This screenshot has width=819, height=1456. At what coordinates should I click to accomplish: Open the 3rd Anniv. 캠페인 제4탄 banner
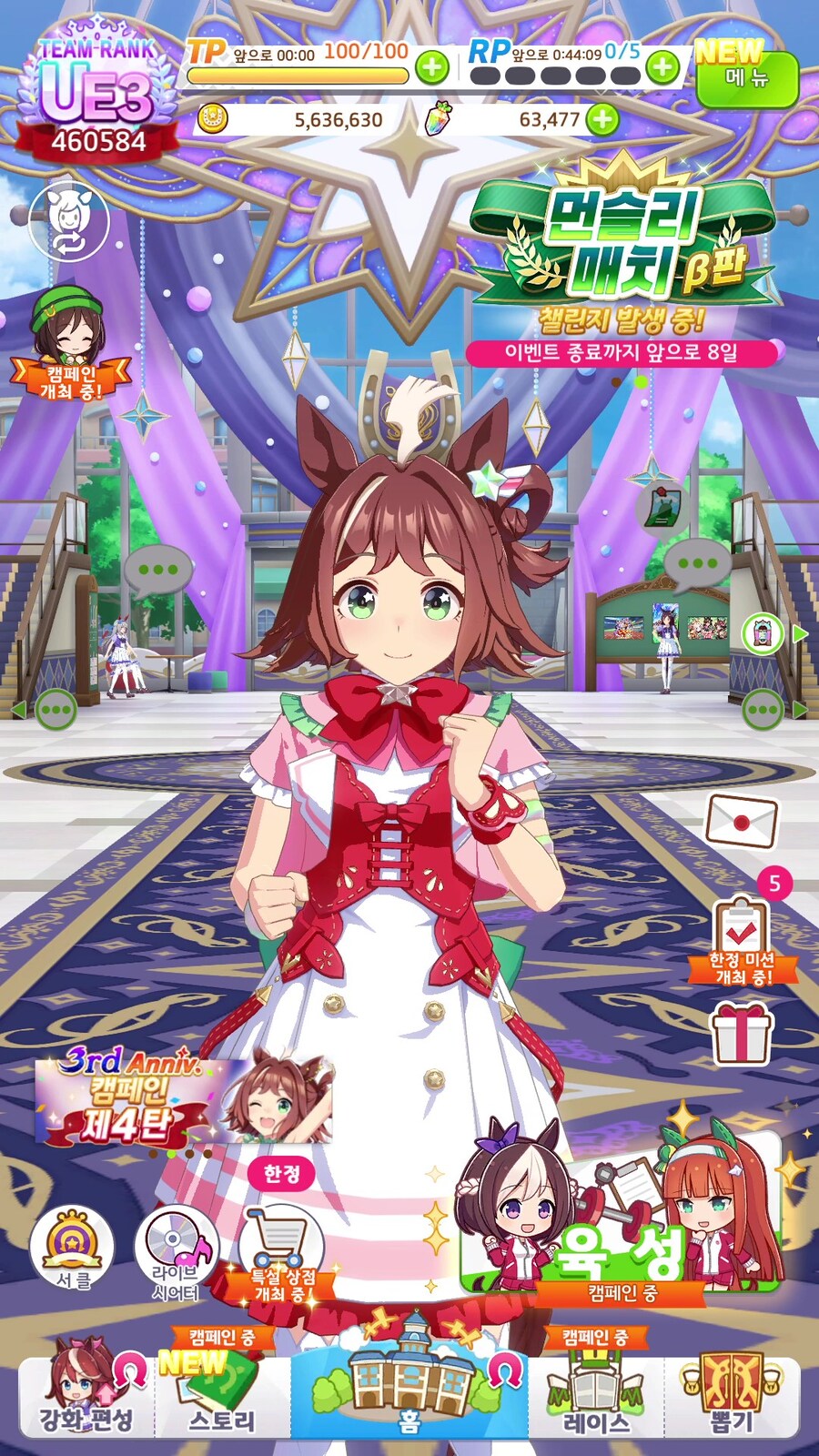pos(182,1099)
